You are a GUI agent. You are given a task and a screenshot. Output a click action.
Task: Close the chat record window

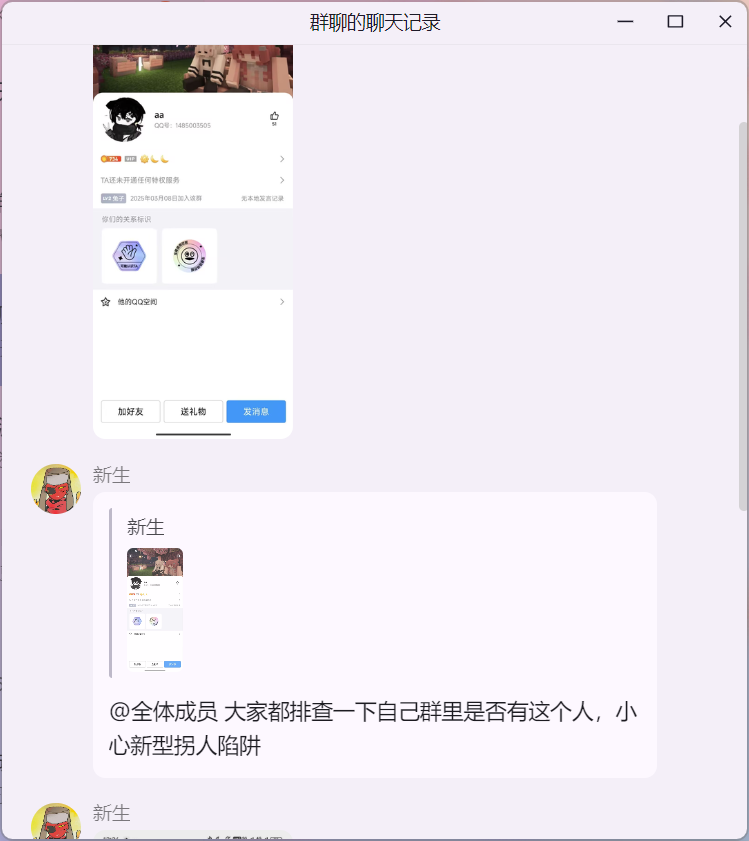click(725, 21)
